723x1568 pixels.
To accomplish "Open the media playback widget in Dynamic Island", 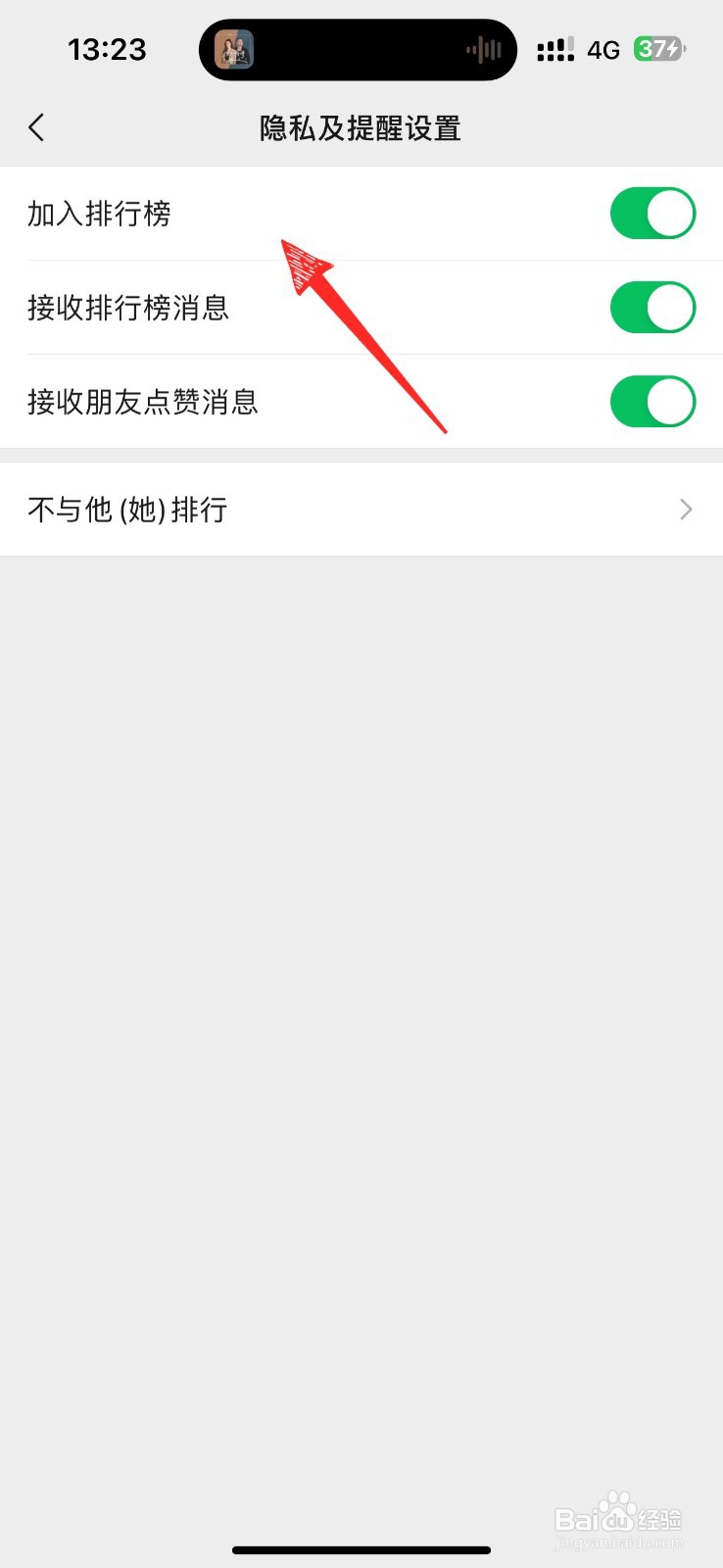I will tap(358, 49).
